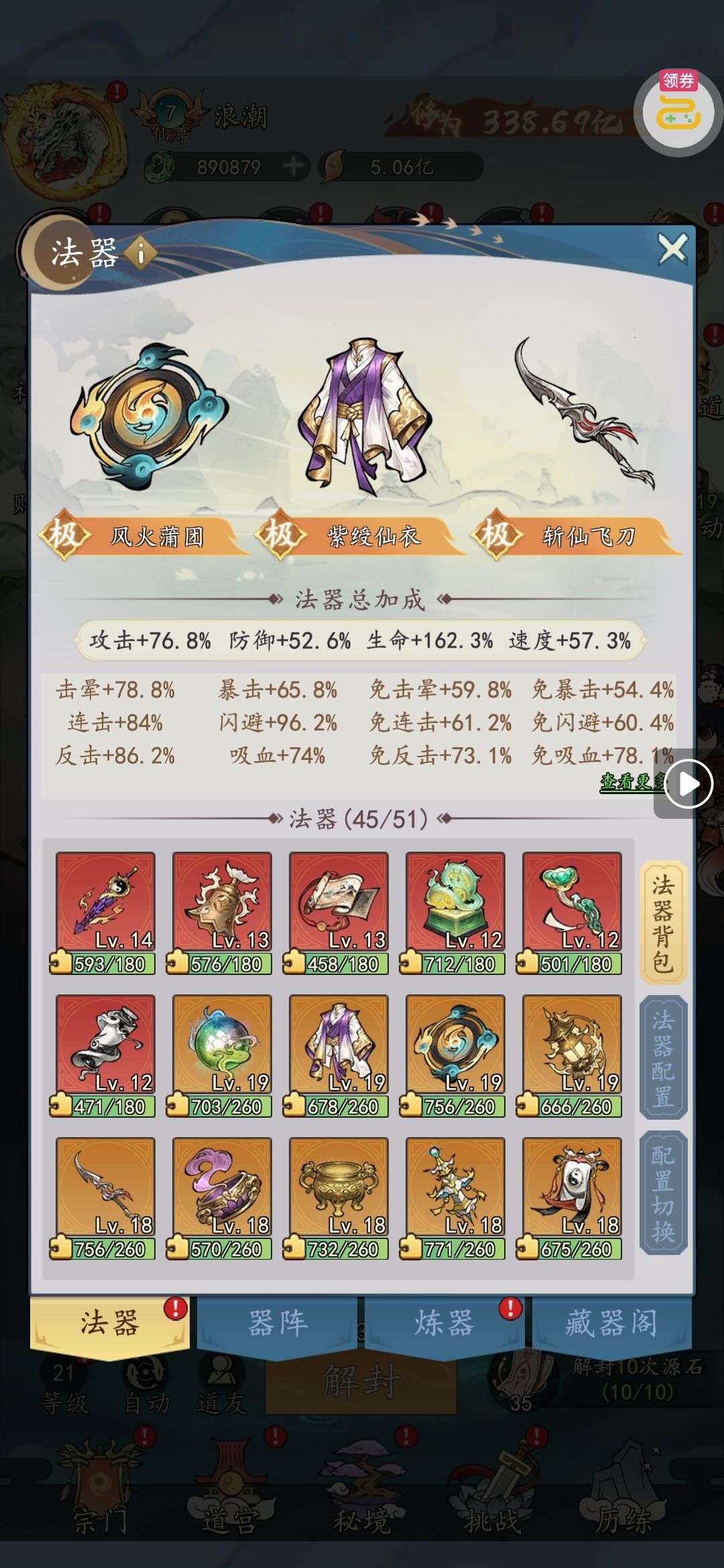Image resolution: width=724 pixels, height=1568 pixels.
Task: Select equipped 斩仙飞刀 artifact
Action: click(x=582, y=415)
